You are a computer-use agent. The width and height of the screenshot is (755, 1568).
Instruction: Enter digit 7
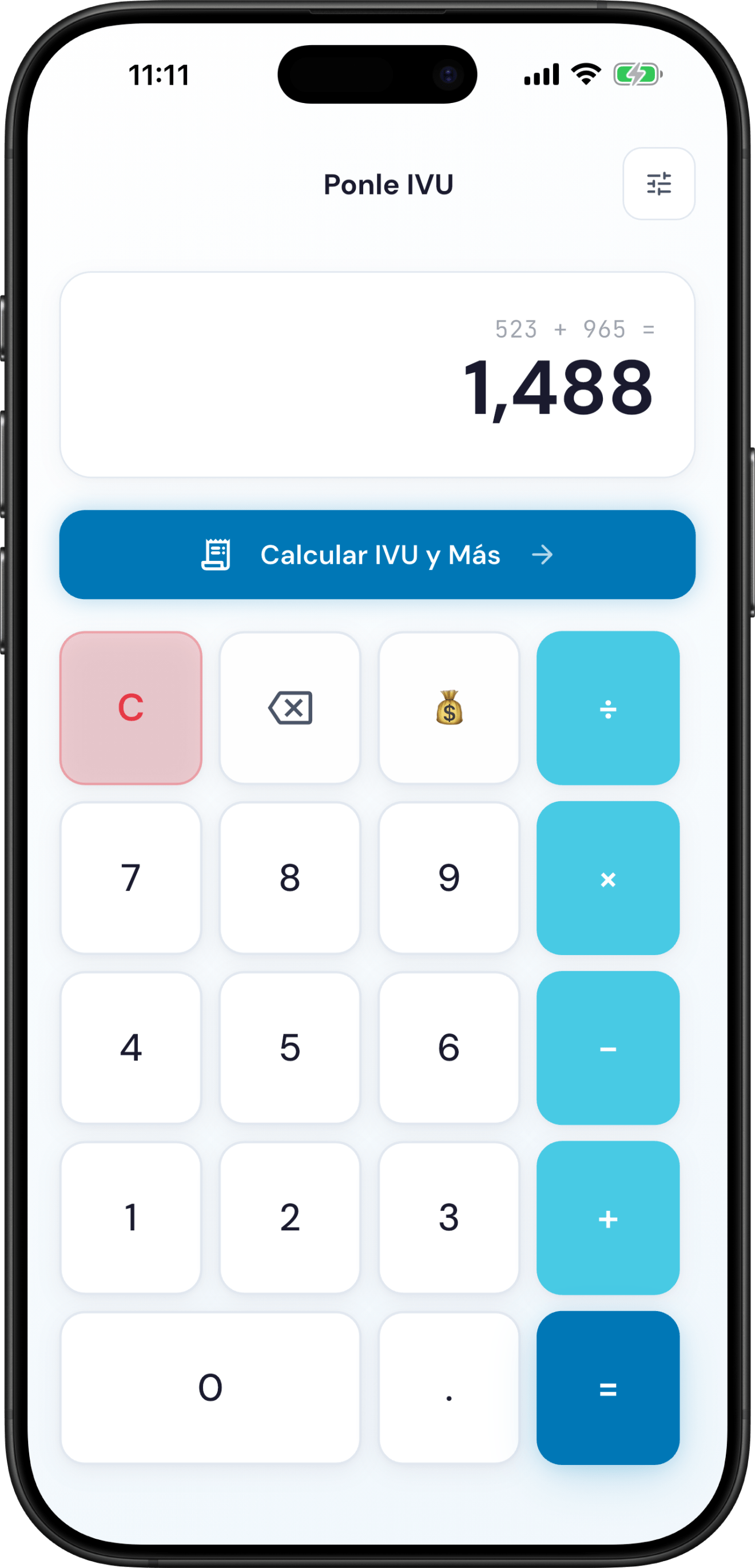point(131,878)
